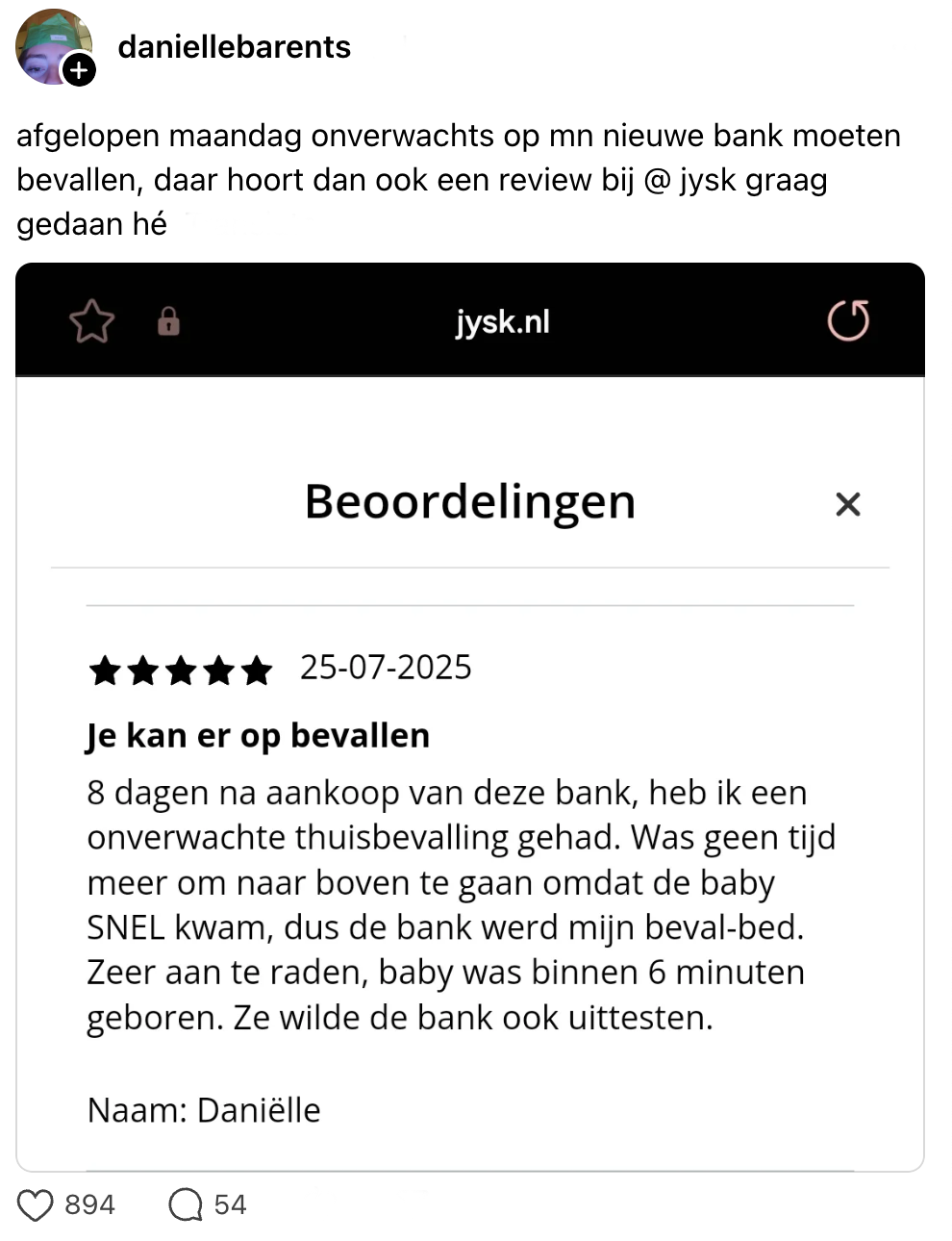Open daniellebarents profile from username
The image size is (952, 1241).
point(234,47)
